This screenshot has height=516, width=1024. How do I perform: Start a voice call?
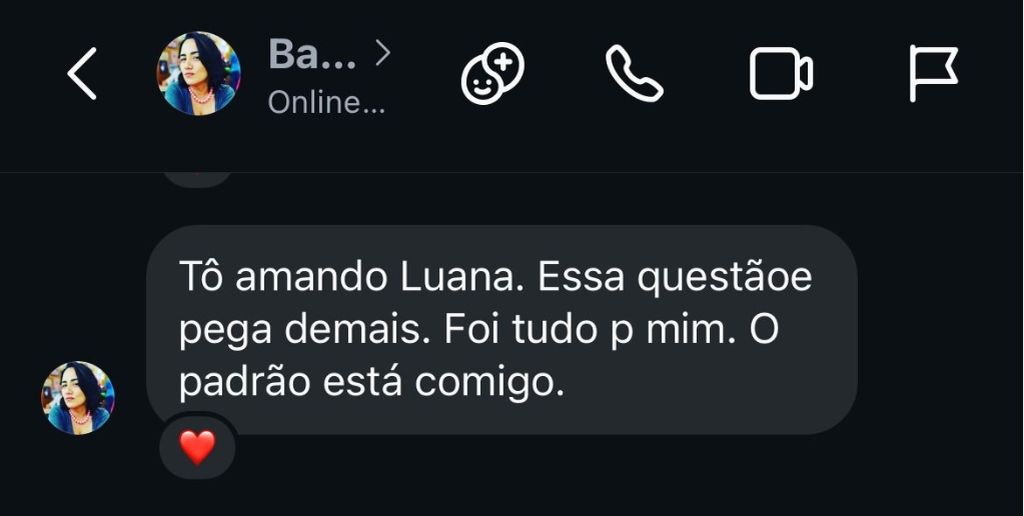point(634,74)
